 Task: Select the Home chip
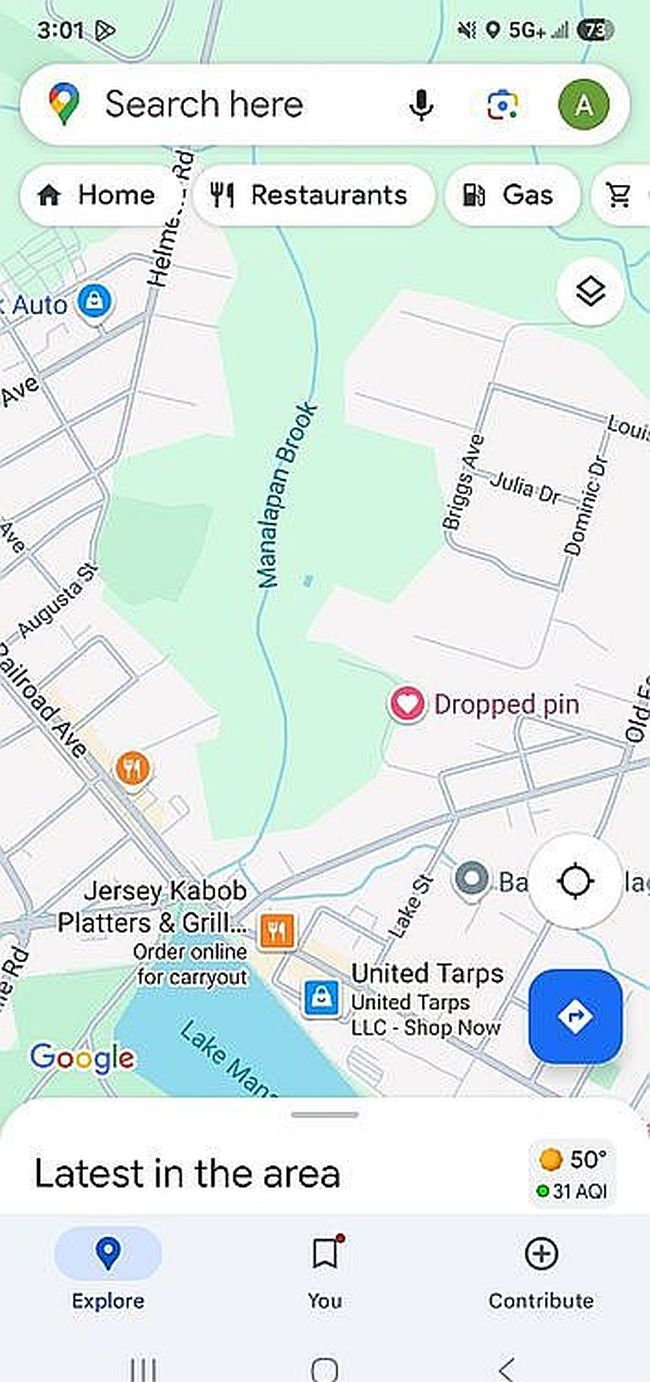click(97, 195)
